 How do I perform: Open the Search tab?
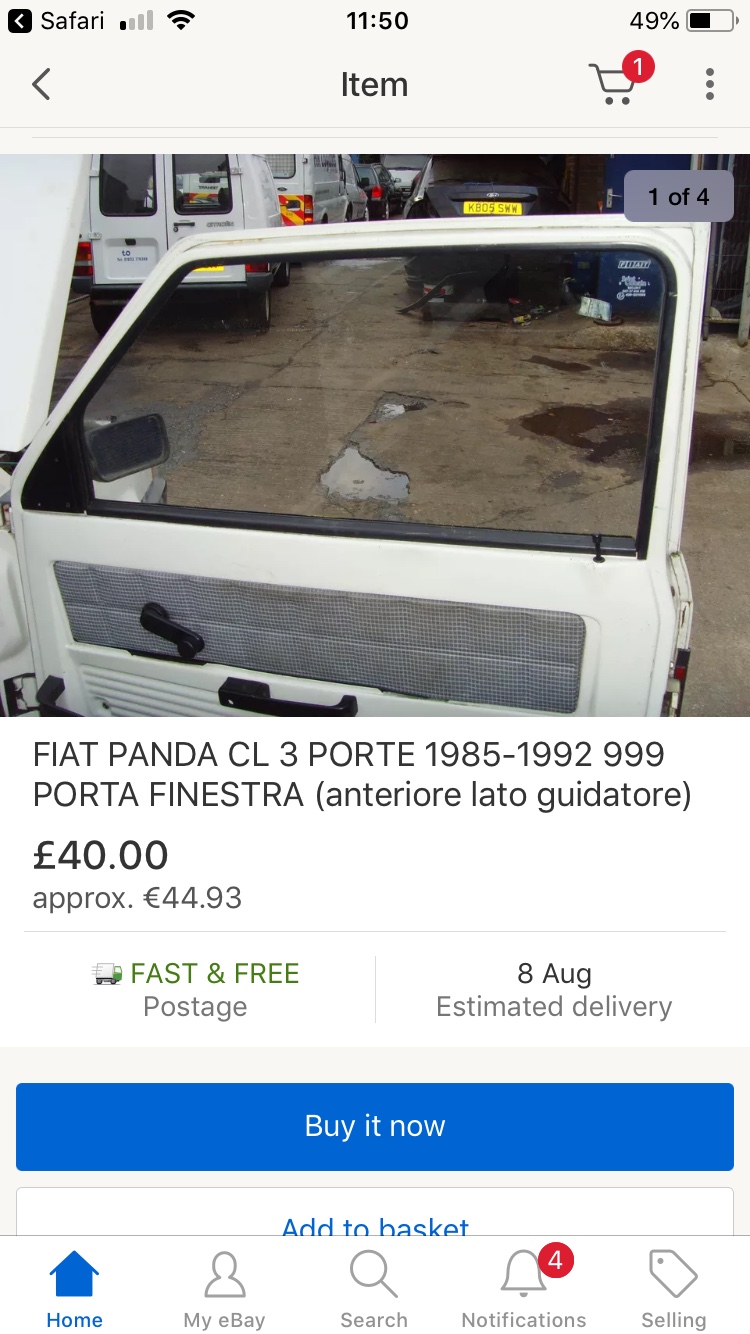point(374,1290)
